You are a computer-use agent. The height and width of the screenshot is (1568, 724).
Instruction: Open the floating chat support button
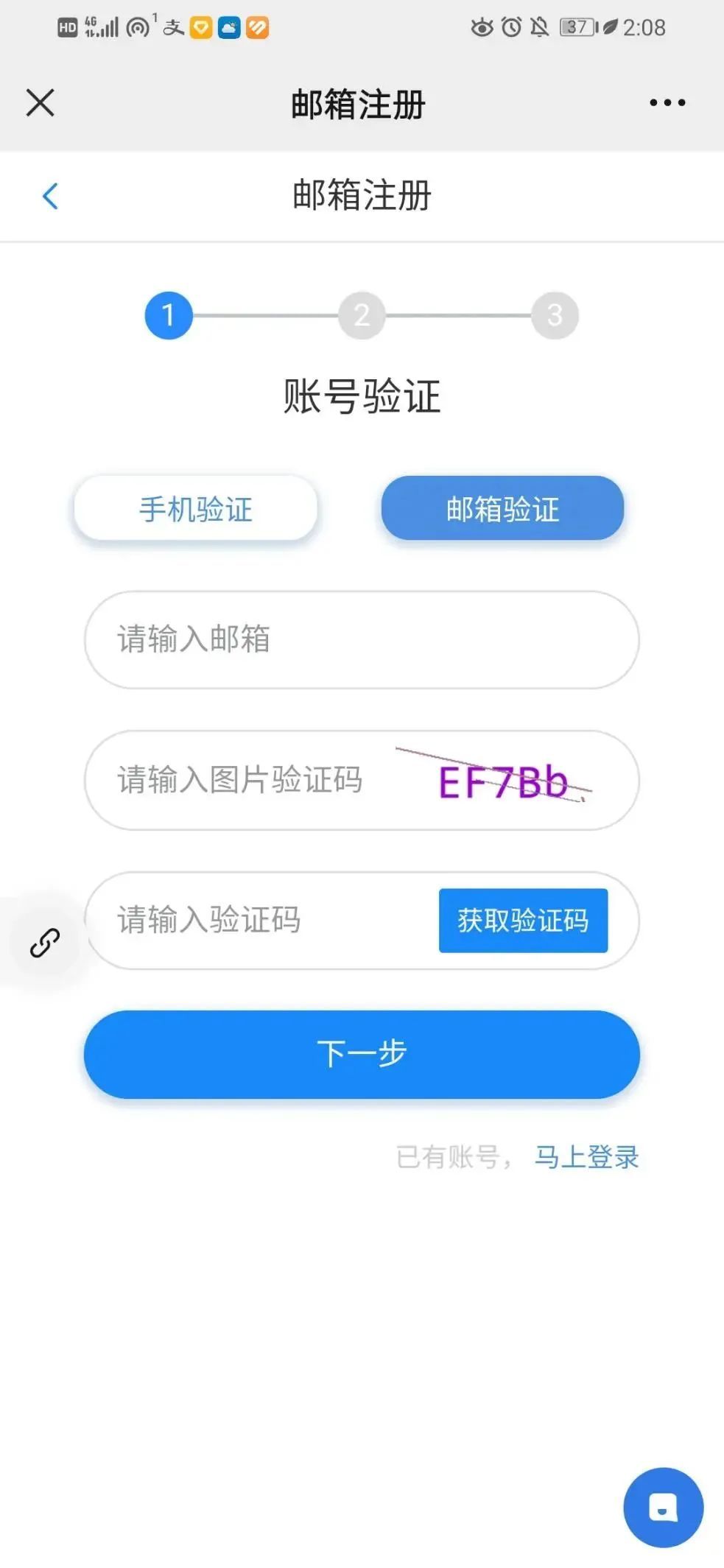tap(663, 1507)
